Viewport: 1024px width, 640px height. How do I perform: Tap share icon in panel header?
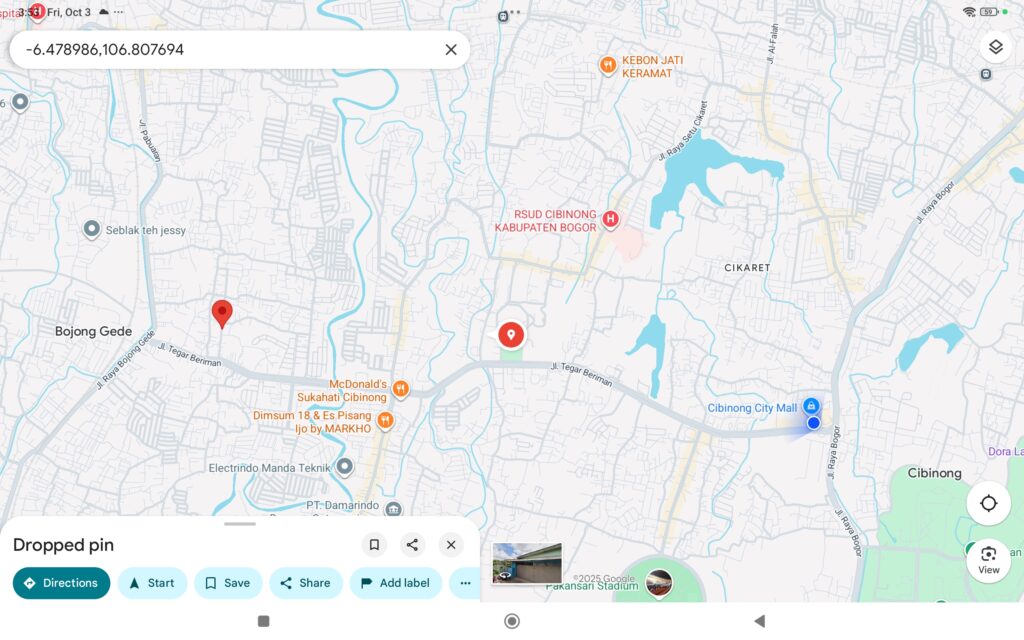(412, 545)
